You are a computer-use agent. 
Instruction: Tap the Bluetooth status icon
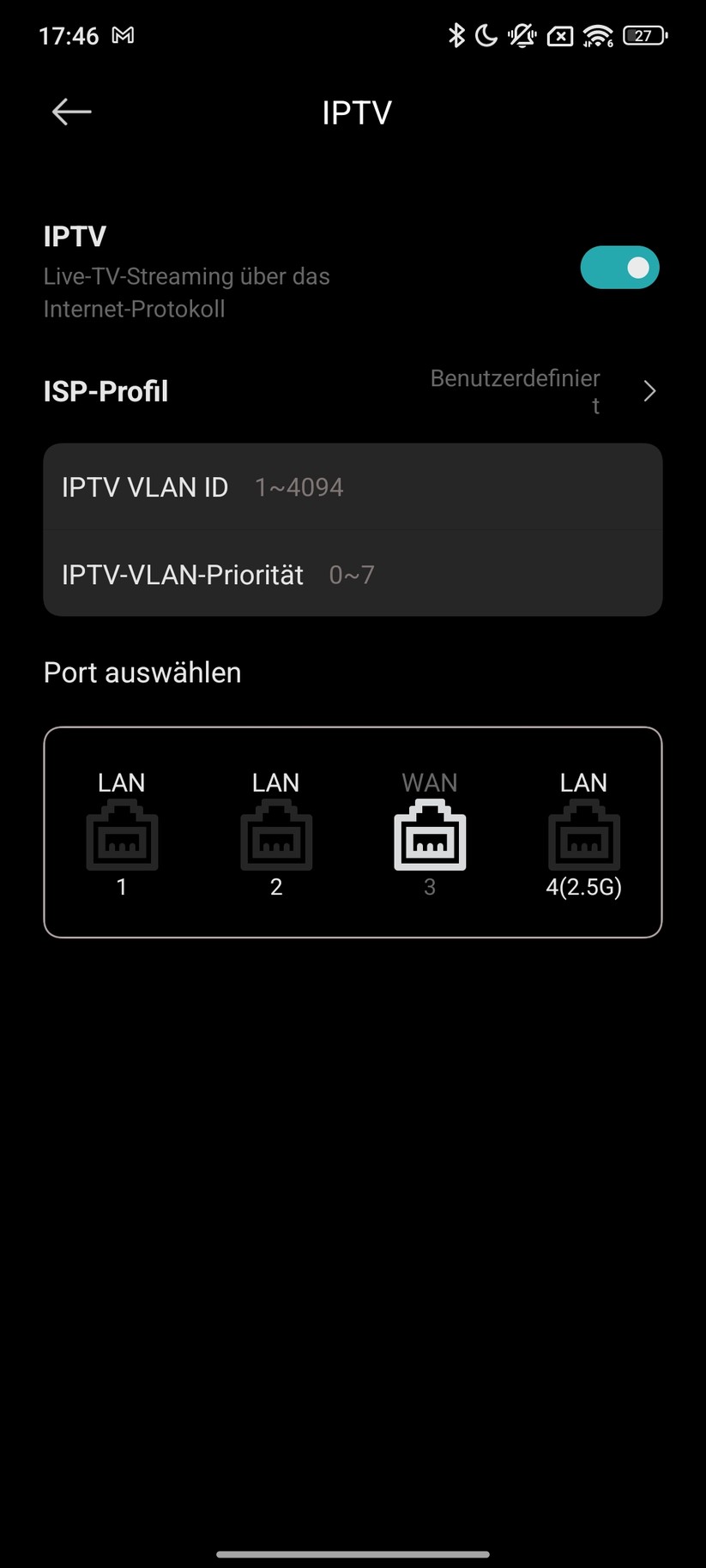456,35
